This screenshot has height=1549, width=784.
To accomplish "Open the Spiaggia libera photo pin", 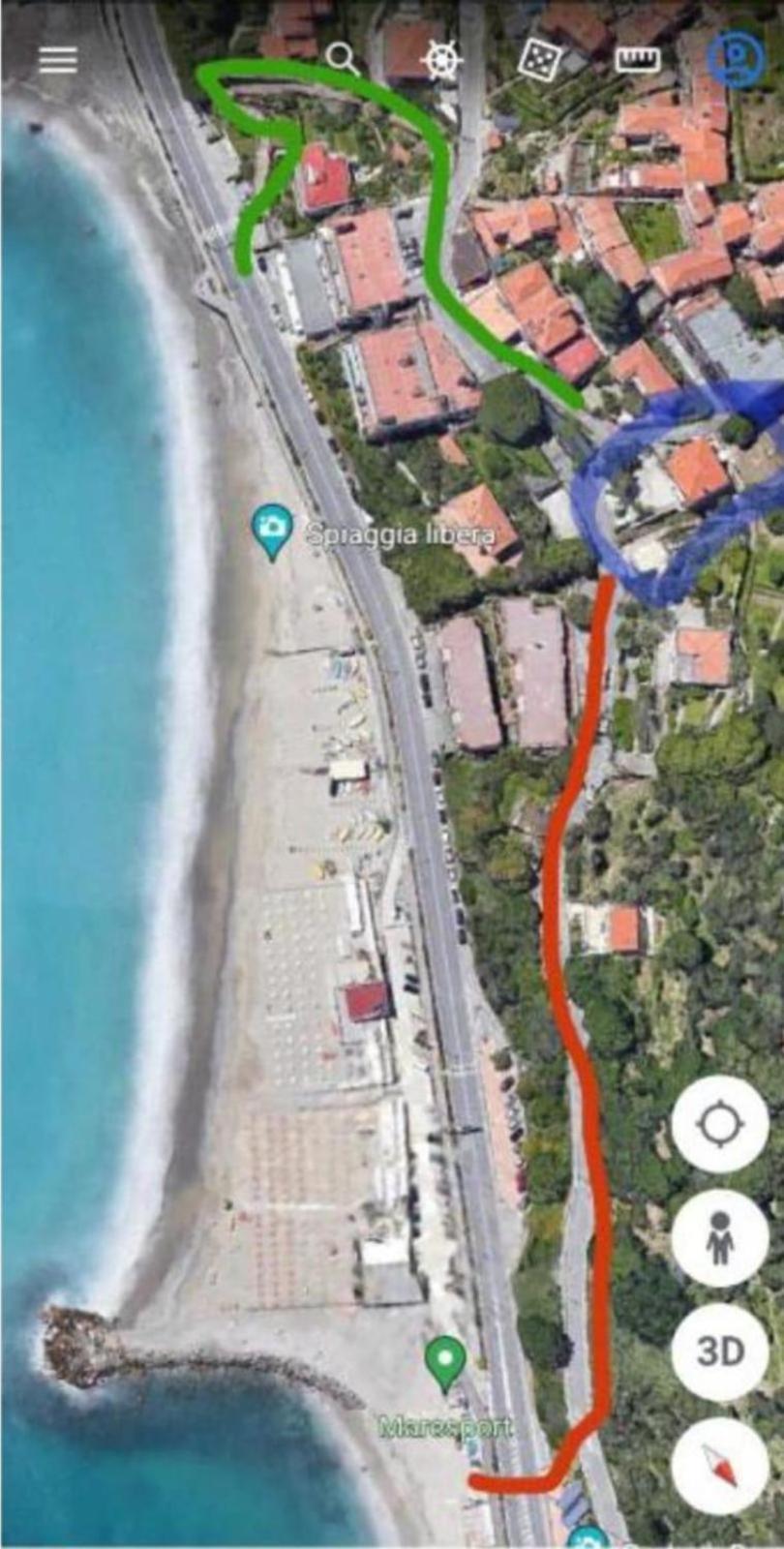I will pos(272,530).
